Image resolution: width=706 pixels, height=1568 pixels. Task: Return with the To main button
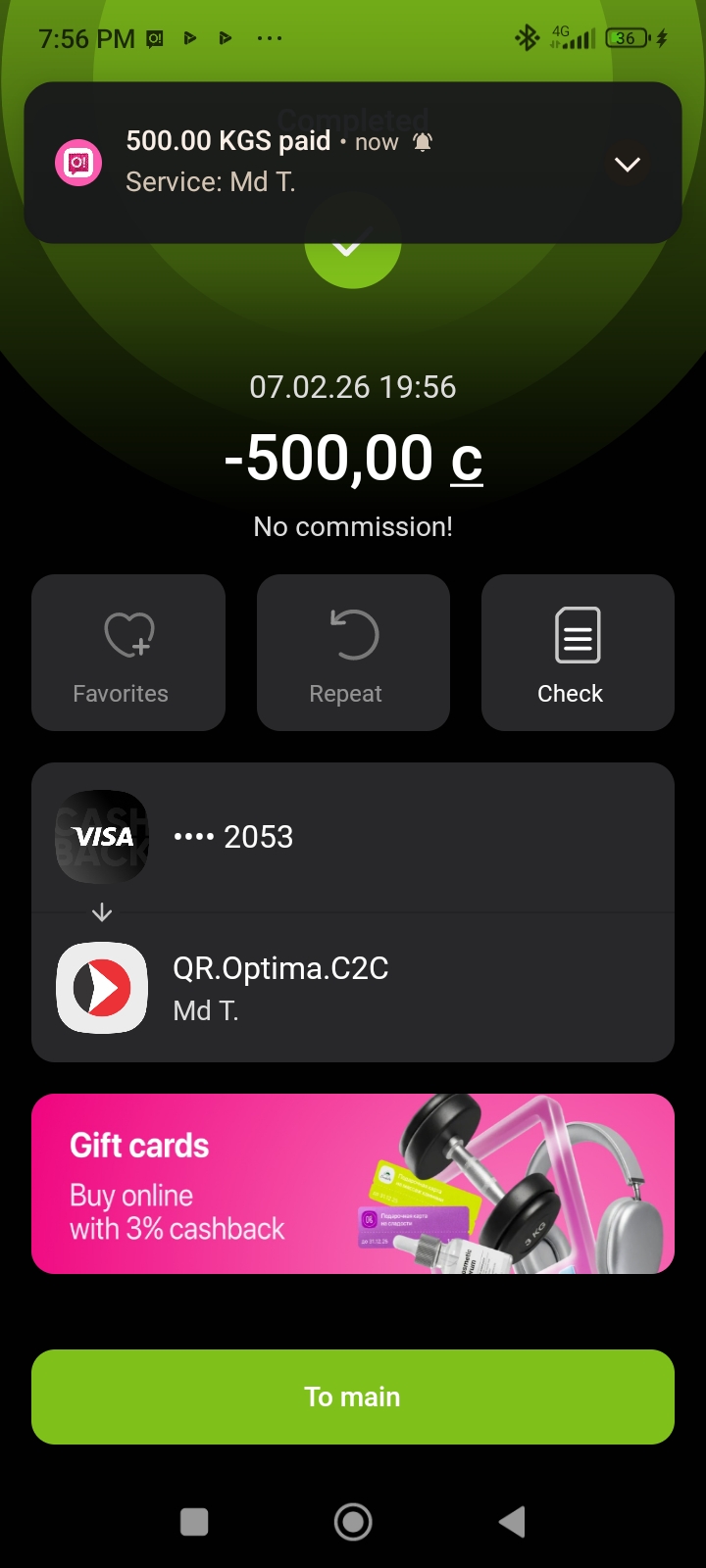(353, 1396)
